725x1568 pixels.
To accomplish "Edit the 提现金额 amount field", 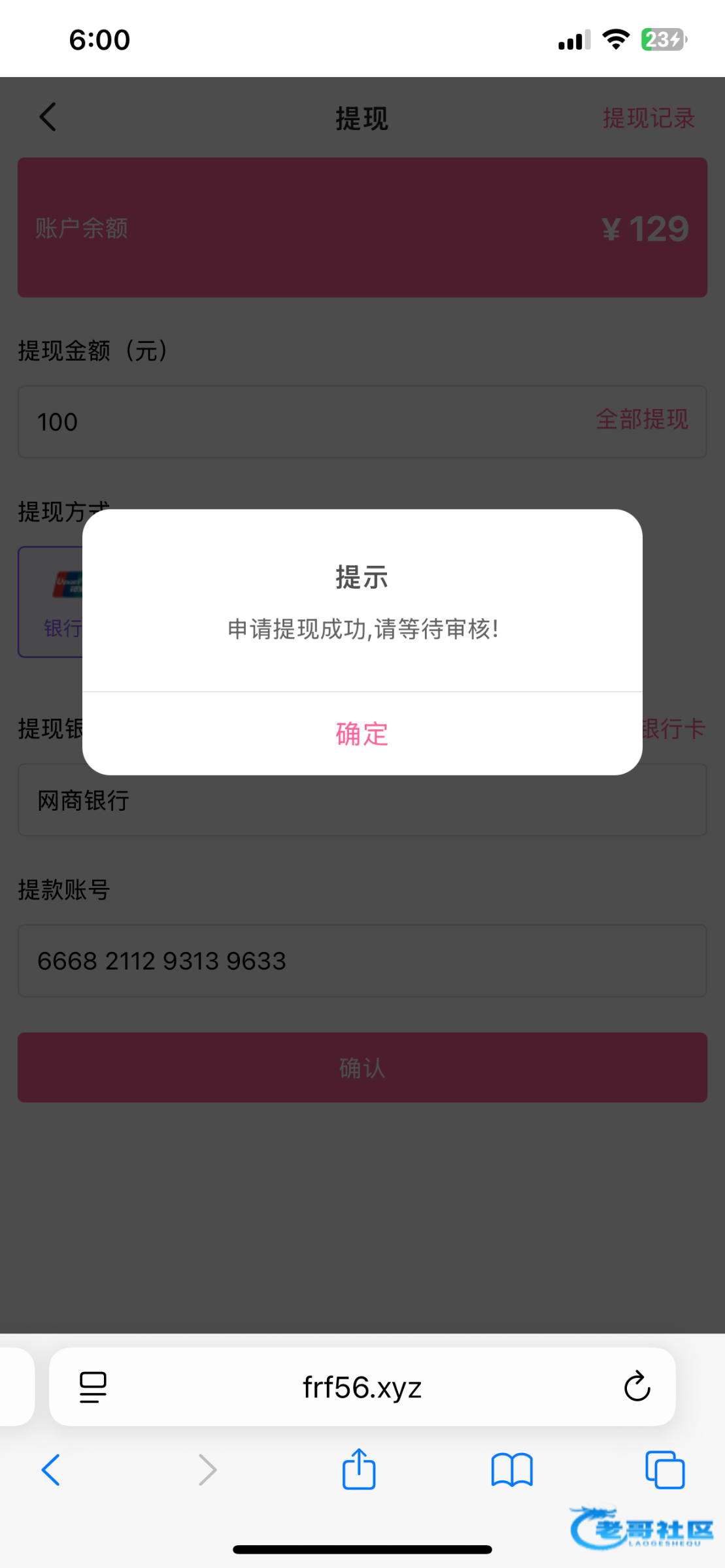I will [294, 422].
